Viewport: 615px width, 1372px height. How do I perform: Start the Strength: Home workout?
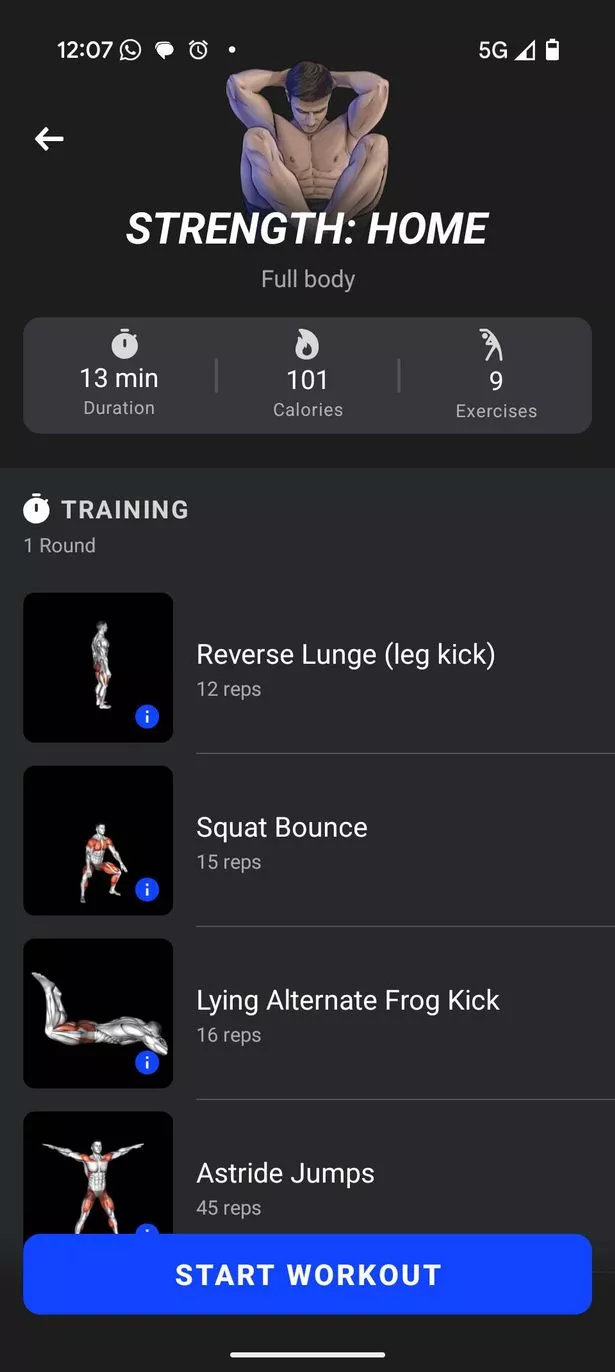pyautogui.click(x=307, y=1274)
